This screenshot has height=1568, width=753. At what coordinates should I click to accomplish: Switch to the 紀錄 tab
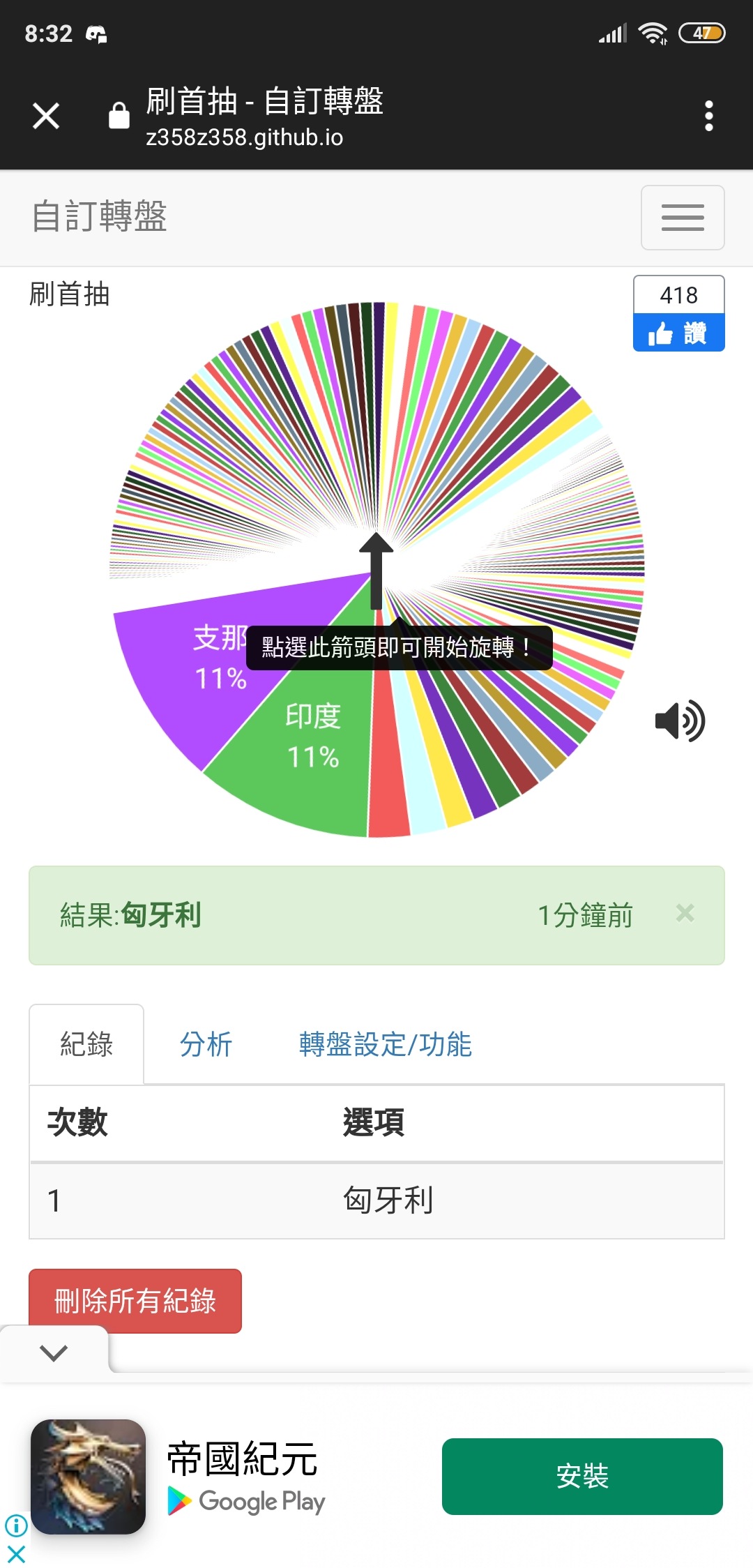pyautogui.click(x=86, y=1044)
